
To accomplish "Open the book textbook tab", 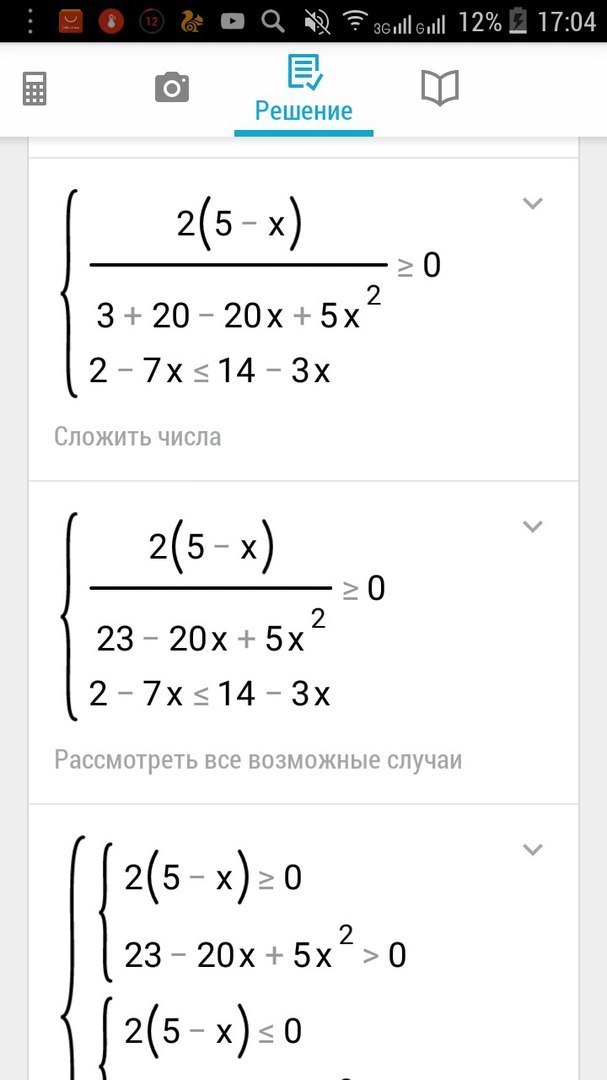I will pyautogui.click(x=439, y=89).
